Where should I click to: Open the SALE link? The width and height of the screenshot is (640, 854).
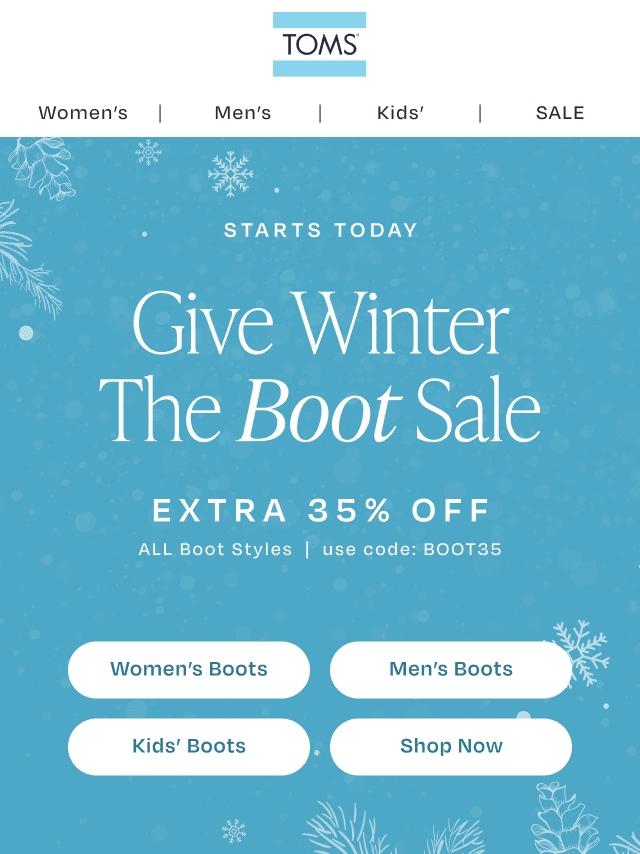coord(559,113)
